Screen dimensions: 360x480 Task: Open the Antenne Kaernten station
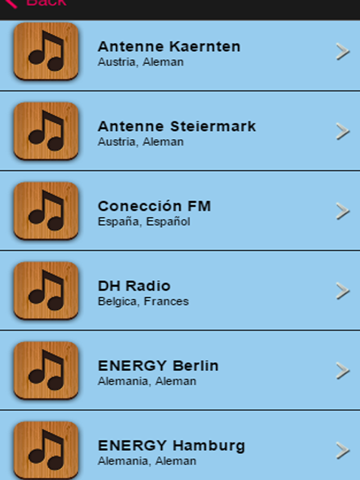point(180,55)
